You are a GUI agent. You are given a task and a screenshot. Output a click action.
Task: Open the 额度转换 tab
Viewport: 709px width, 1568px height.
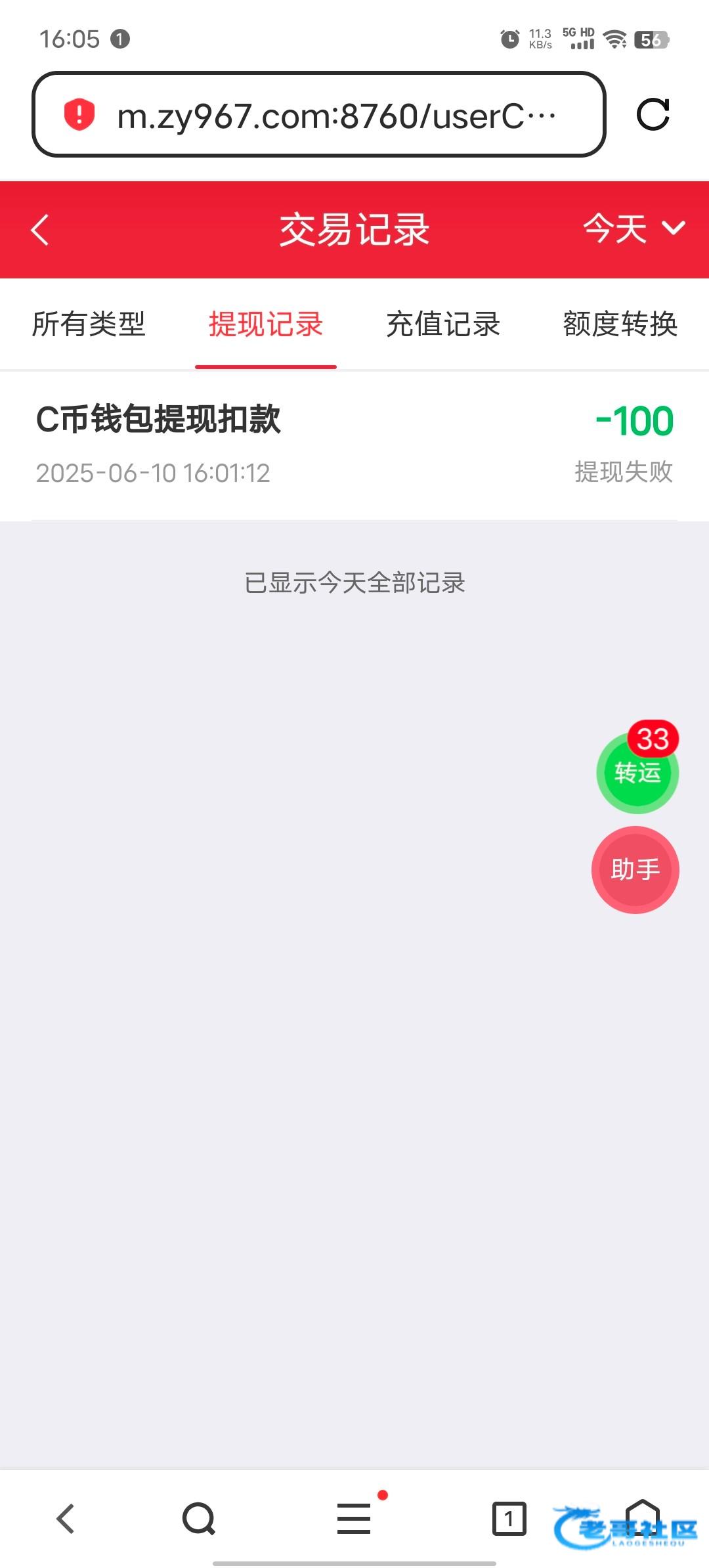click(x=620, y=324)
